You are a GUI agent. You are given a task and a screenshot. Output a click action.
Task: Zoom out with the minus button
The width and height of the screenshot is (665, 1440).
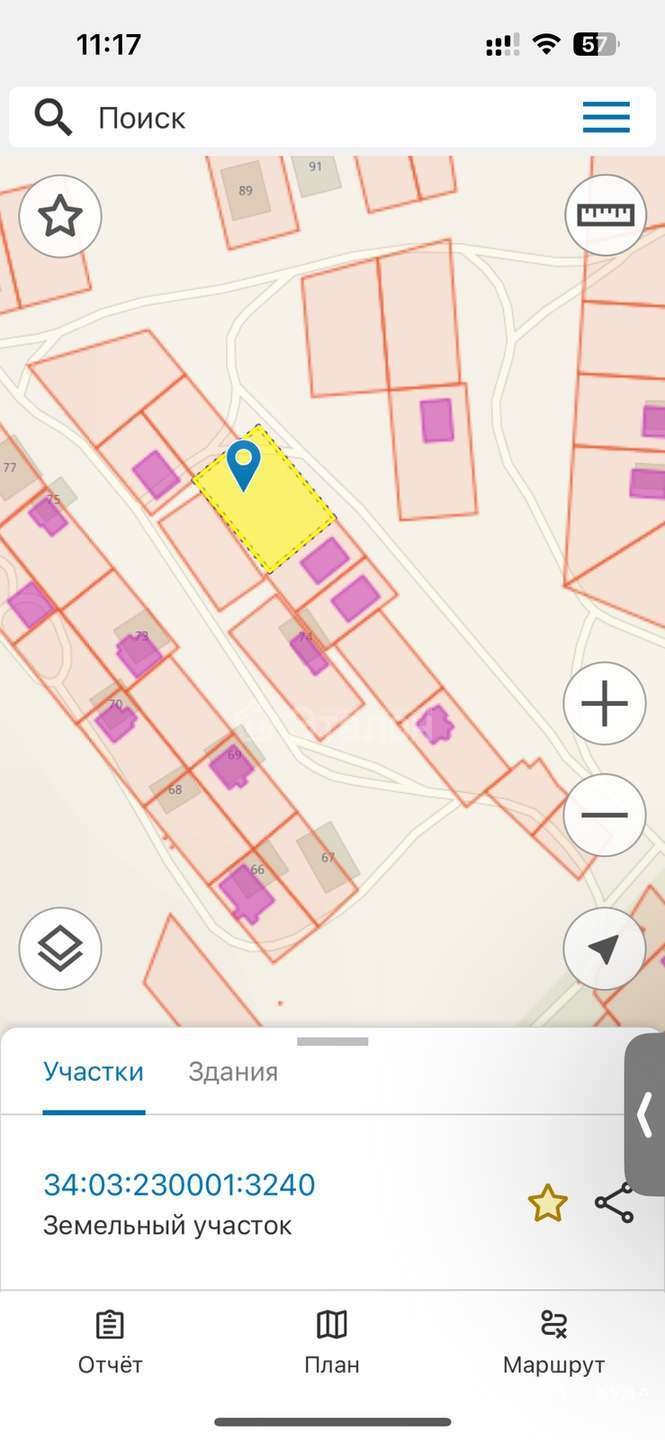pyautogui.click(x=605, y=815)
